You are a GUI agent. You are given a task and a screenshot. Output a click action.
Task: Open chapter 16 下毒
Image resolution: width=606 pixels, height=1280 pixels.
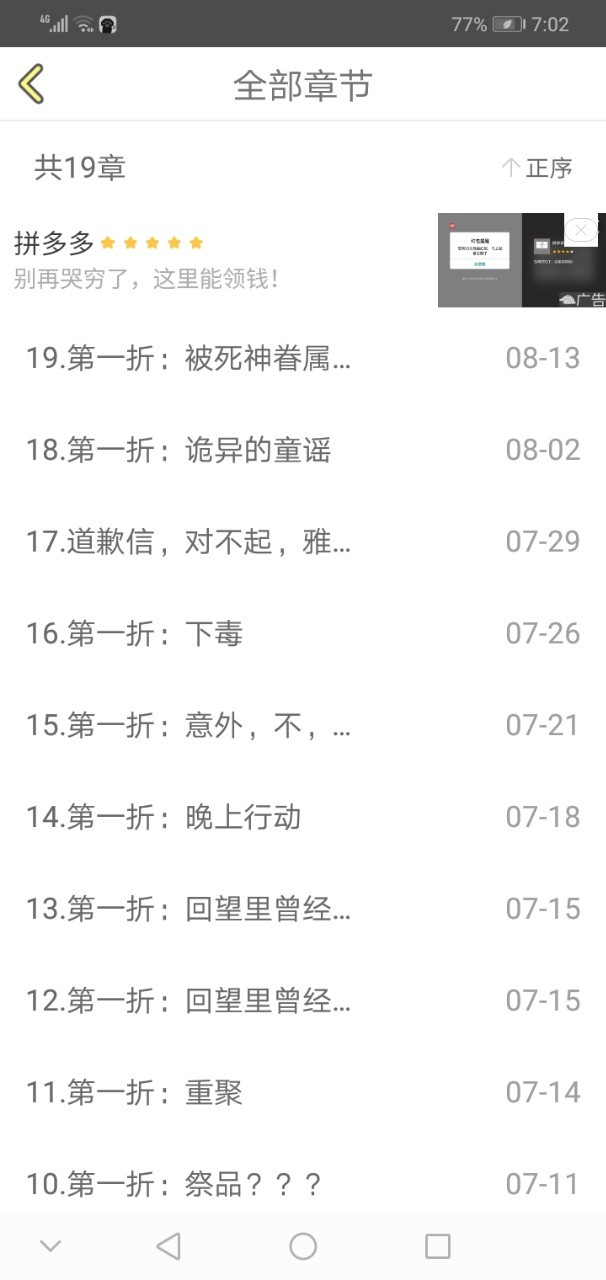pos(303,634)
